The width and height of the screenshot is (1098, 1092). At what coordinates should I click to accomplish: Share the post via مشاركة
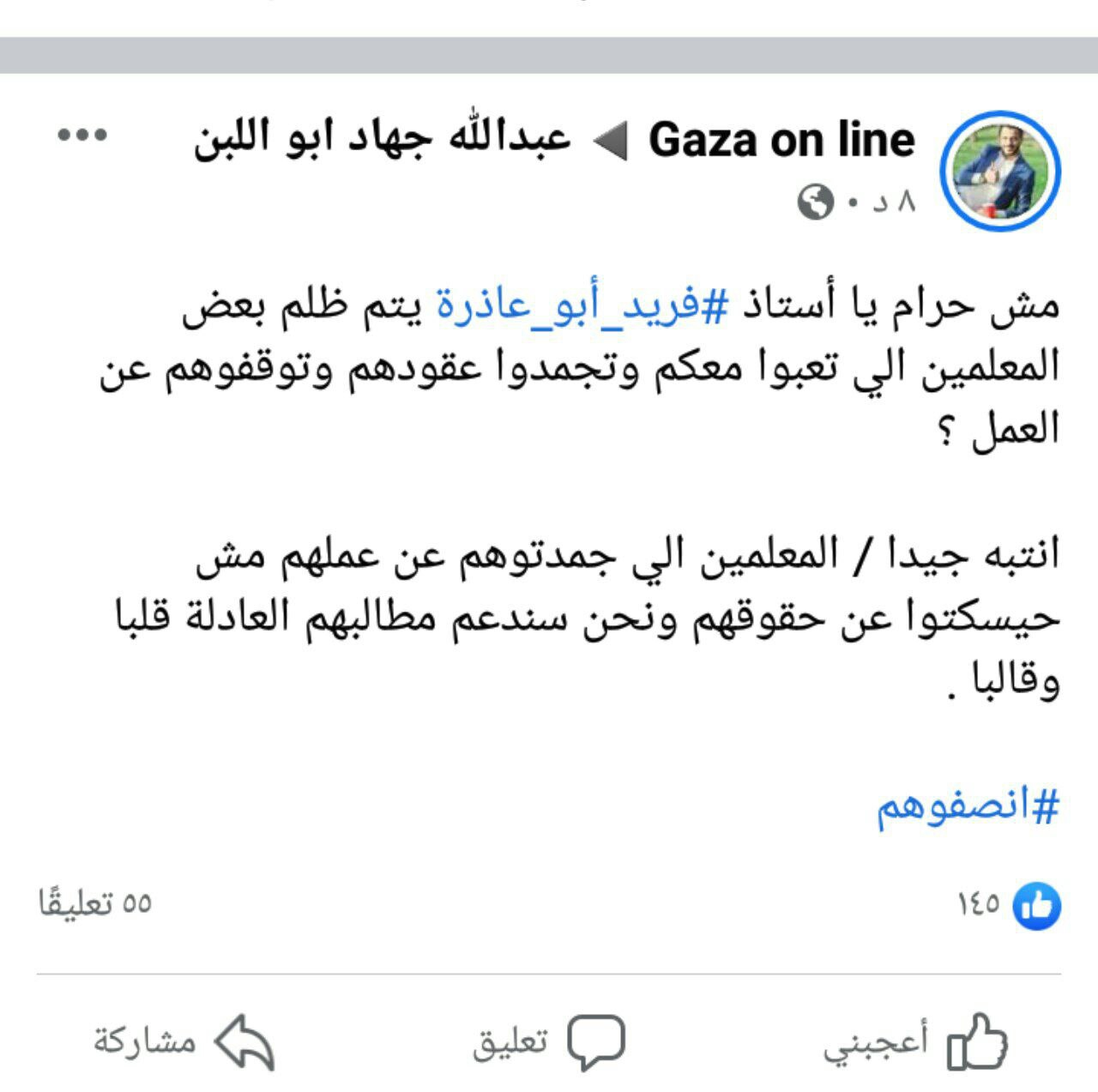pyautogui.click(x=184, y=1041)
